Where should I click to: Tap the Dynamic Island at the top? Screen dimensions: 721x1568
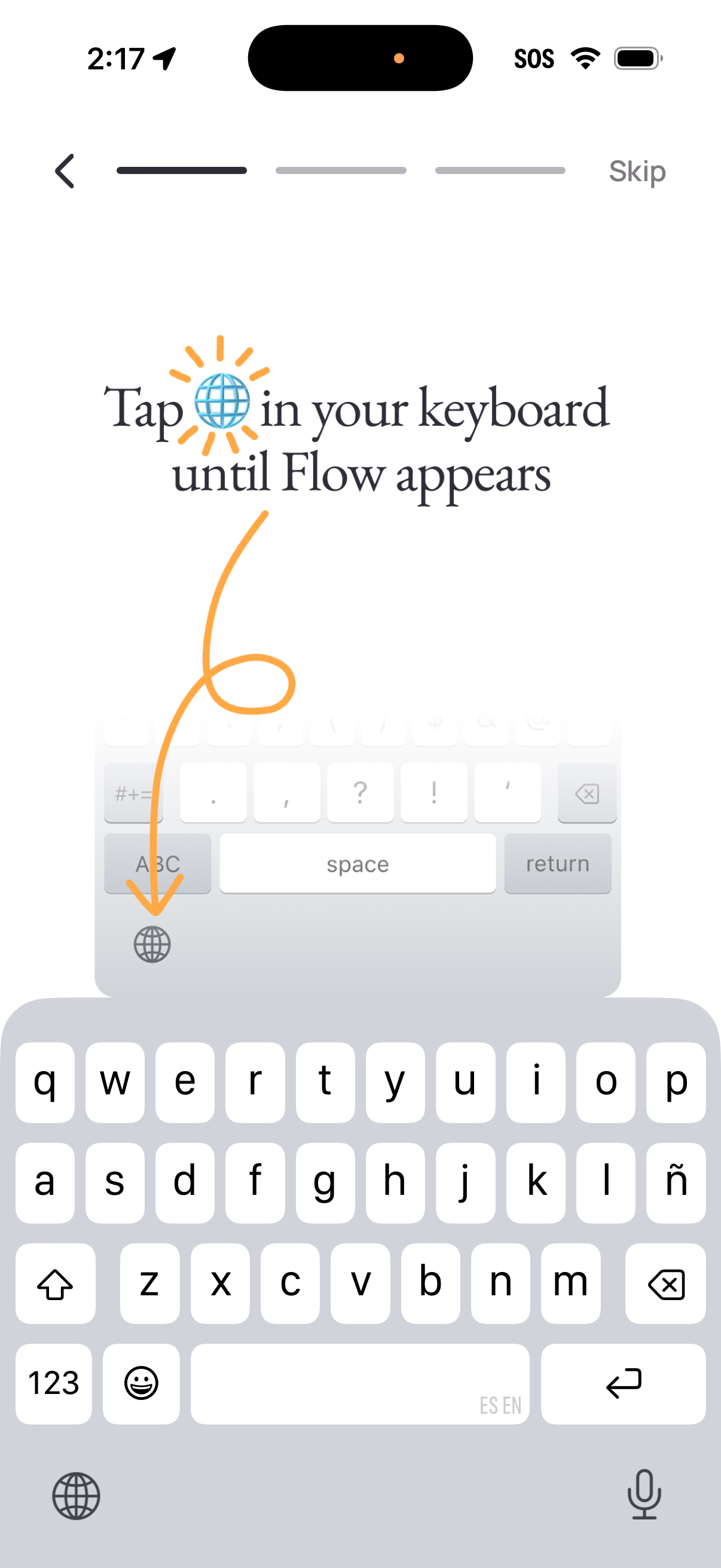tap(360, 58)
